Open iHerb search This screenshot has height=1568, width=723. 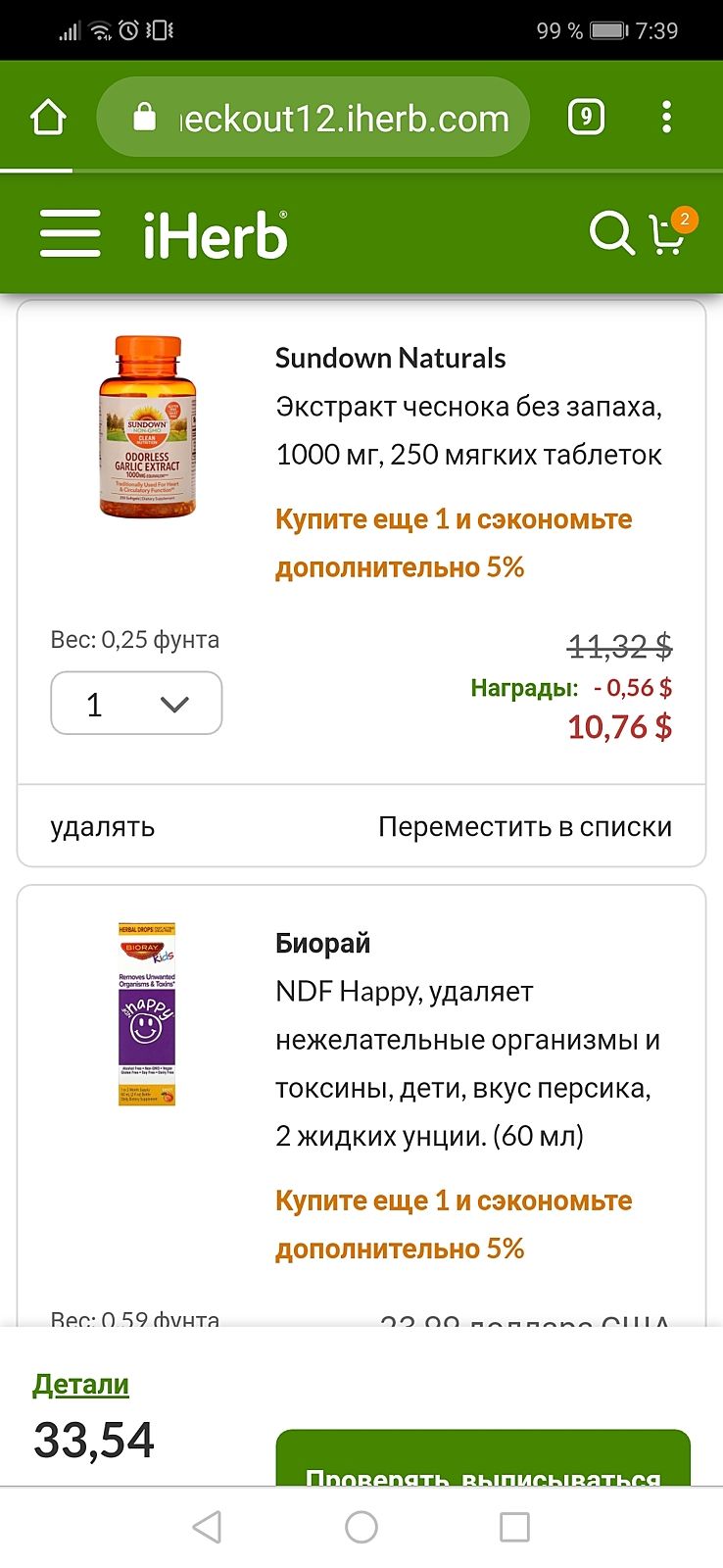pyautogui.click(x=610, y=234)
